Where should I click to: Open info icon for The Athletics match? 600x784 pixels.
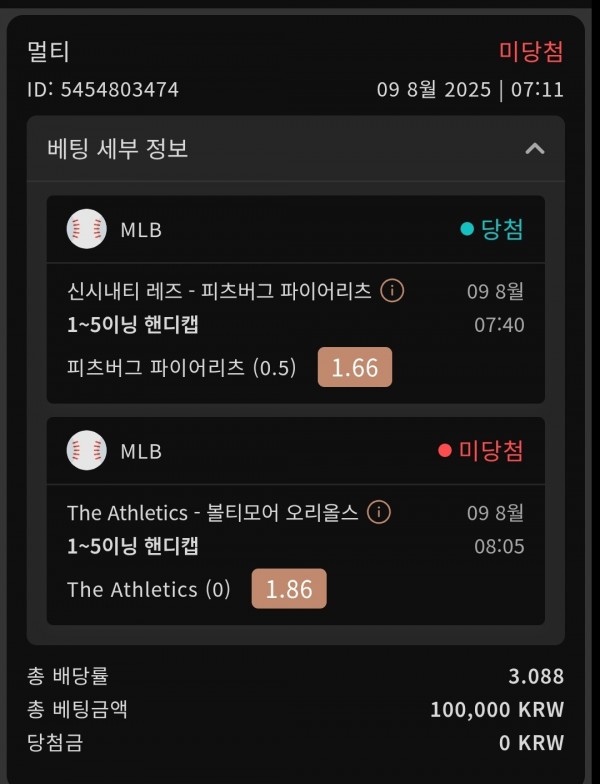[379, 513]
